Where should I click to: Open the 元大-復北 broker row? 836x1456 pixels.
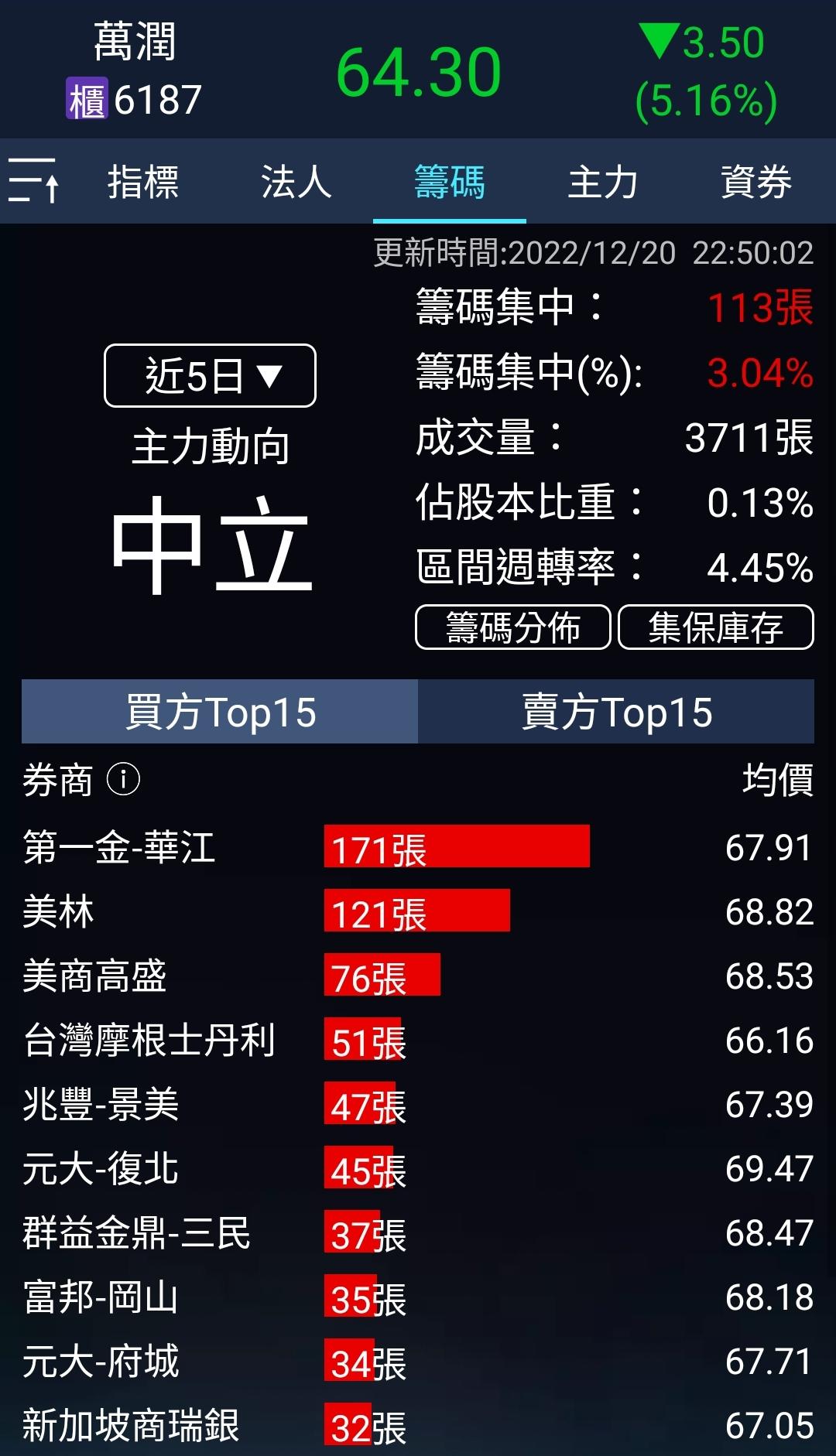click(418, 1168)
